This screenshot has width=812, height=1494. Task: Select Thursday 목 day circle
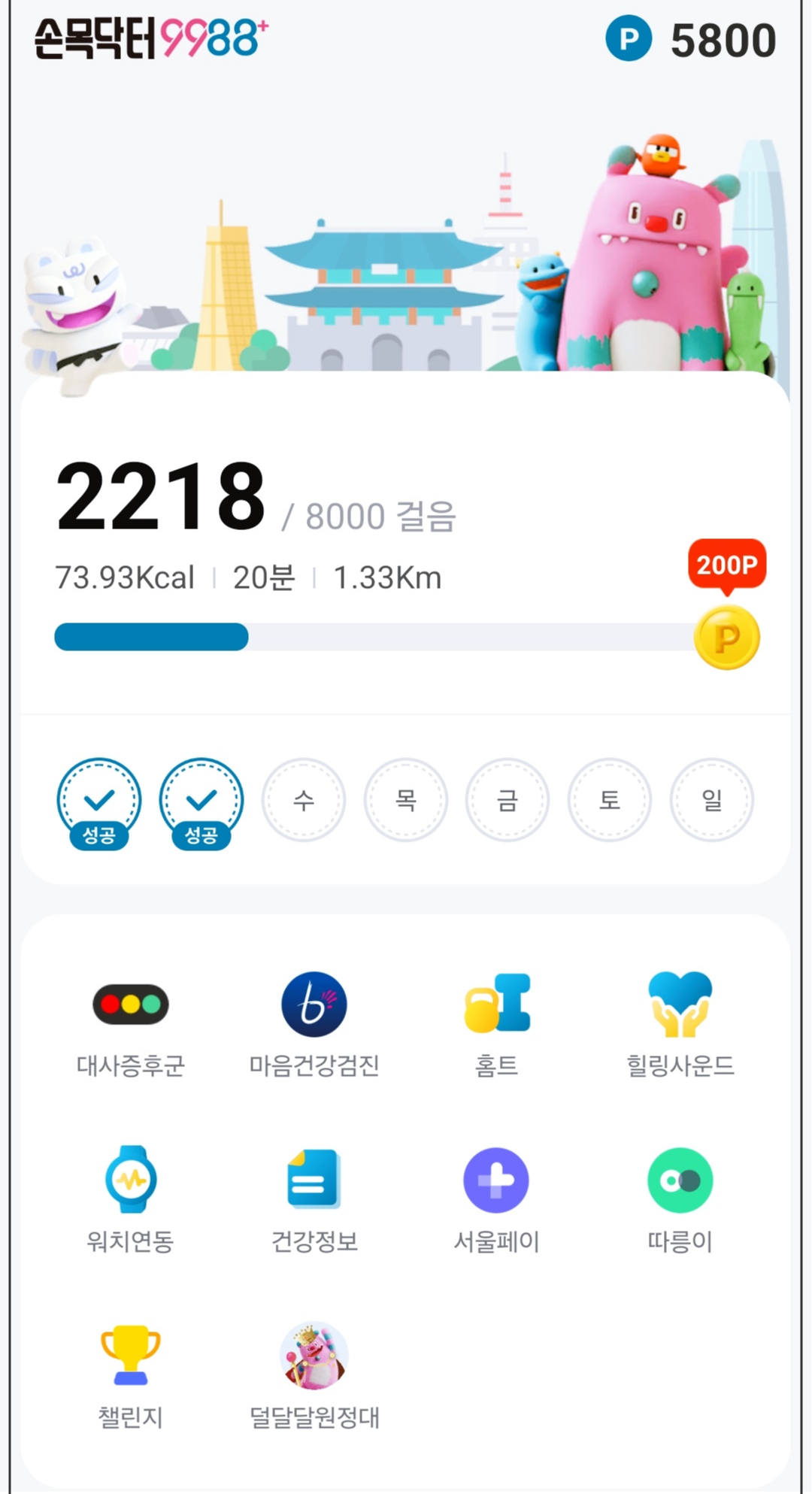coord(406,800)
